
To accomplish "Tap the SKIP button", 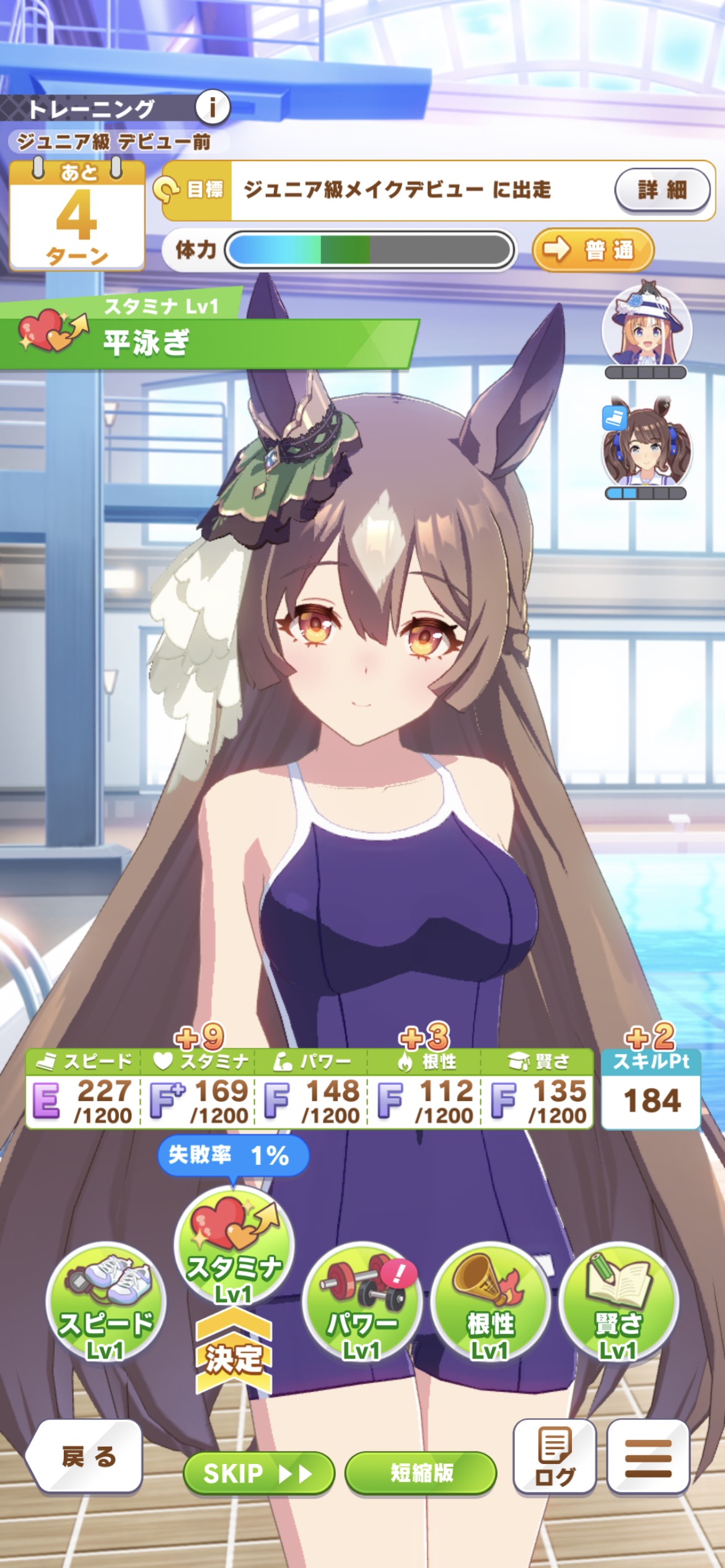I will (x=258, y=1474).
